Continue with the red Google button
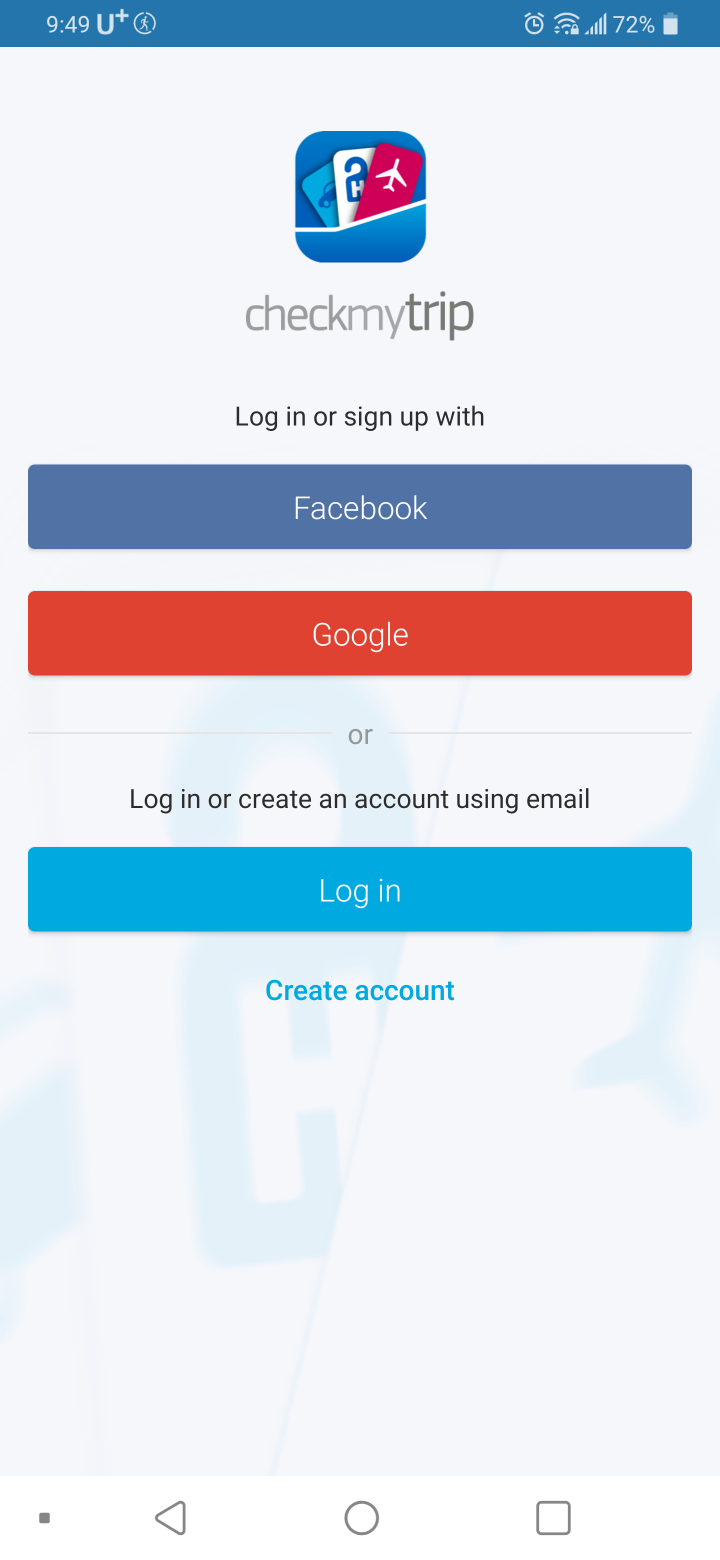720x1560 pixels. coord(360,634)
